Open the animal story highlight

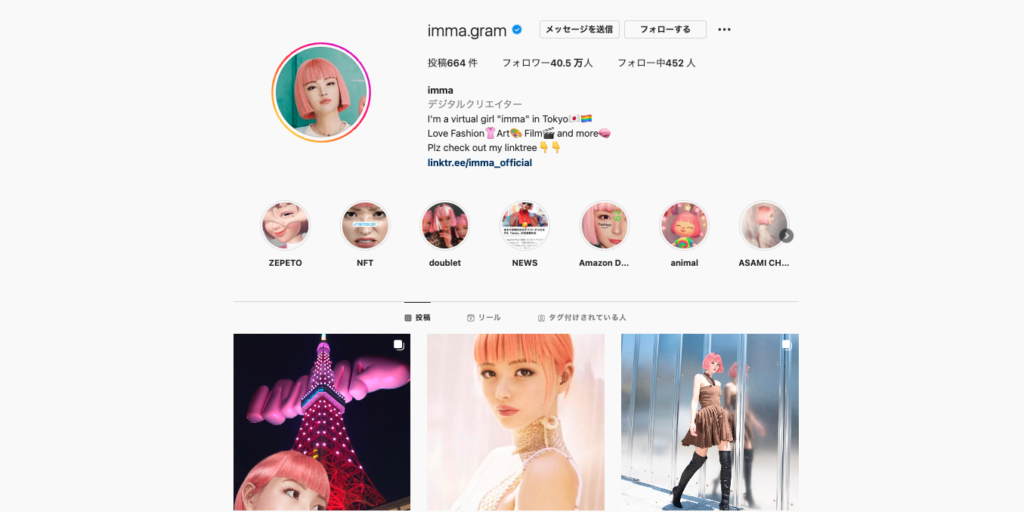click(x=684, y=225)
